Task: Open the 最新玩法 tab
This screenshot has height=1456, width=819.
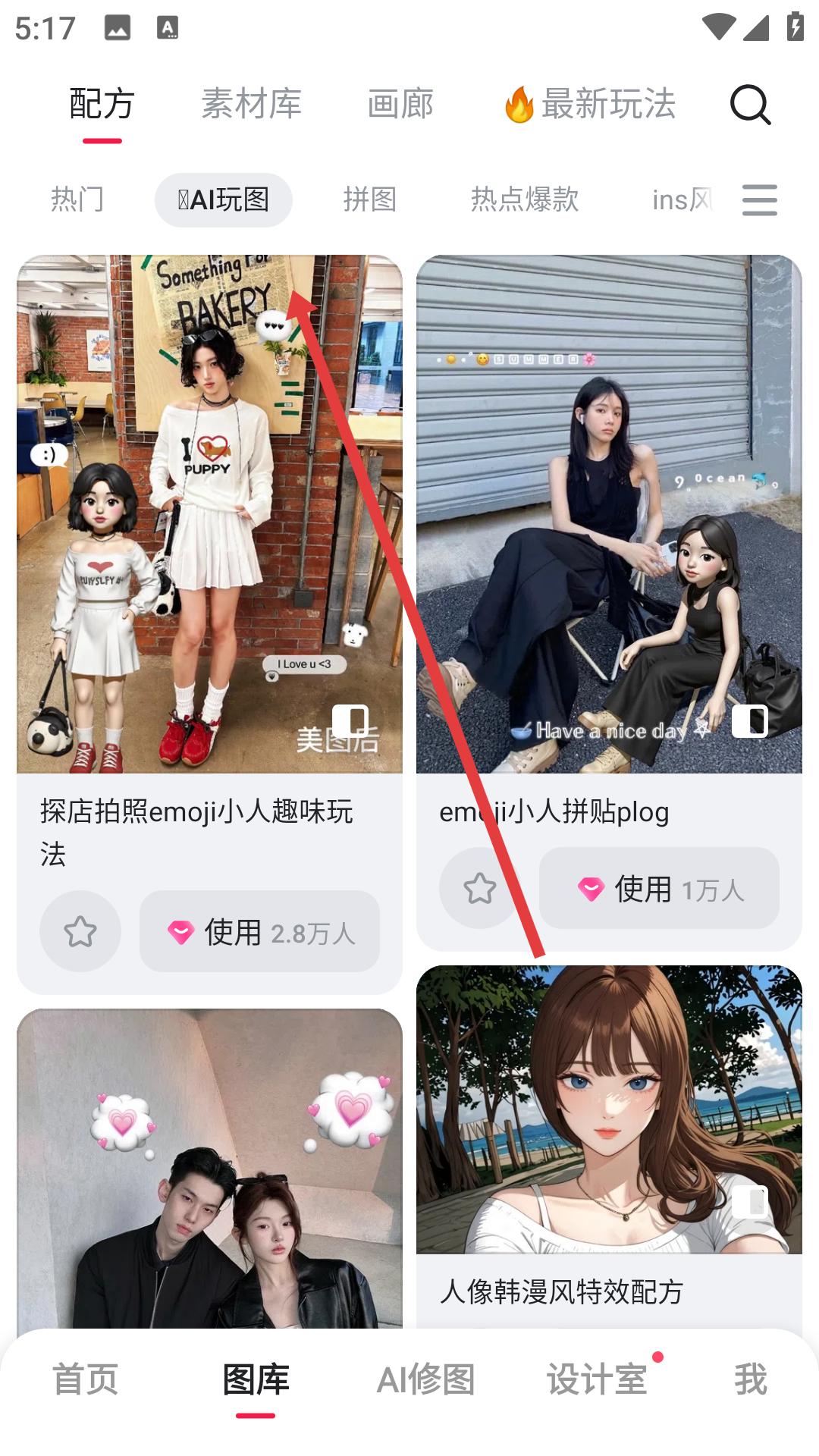Action: pos(591,104)
